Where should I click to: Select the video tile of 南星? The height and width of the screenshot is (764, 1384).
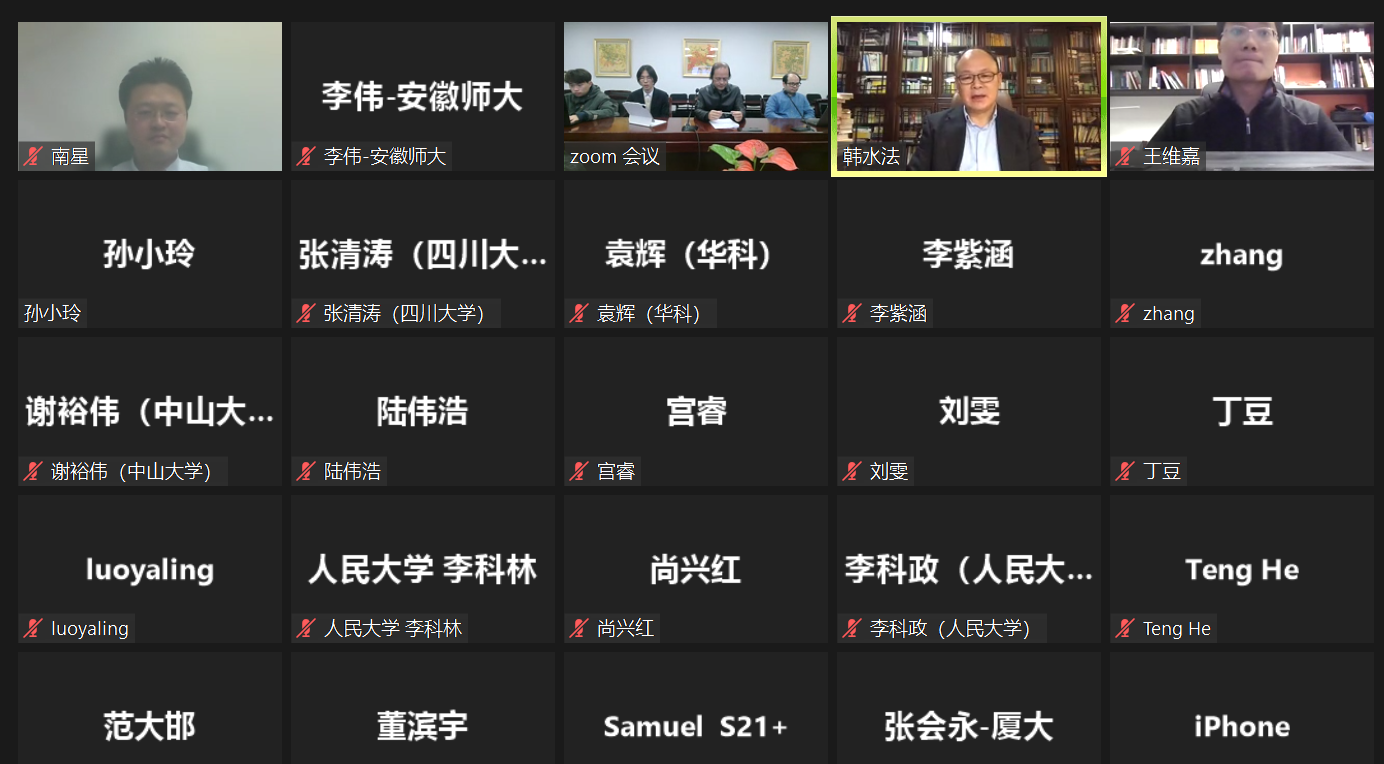point(150,96)
